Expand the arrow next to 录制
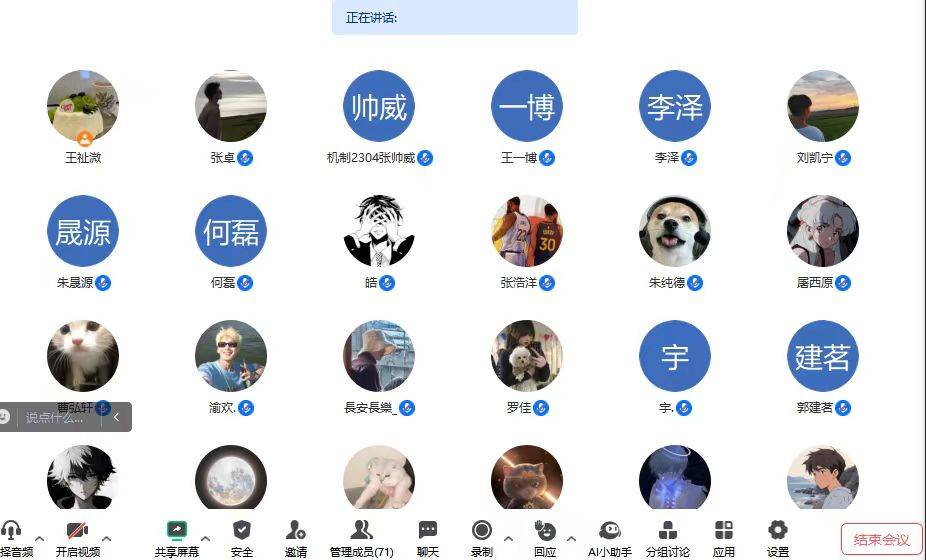Viewport: 926px width, 560px height. pyautogui.click(x=509, y=539)
